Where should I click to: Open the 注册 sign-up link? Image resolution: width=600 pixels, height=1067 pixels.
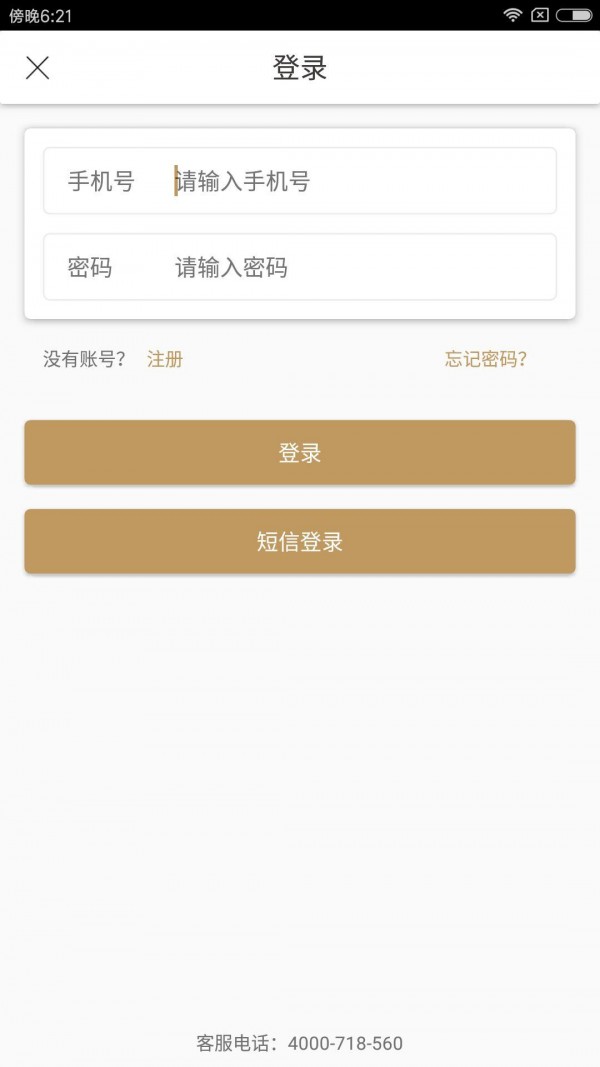[165, 360]
